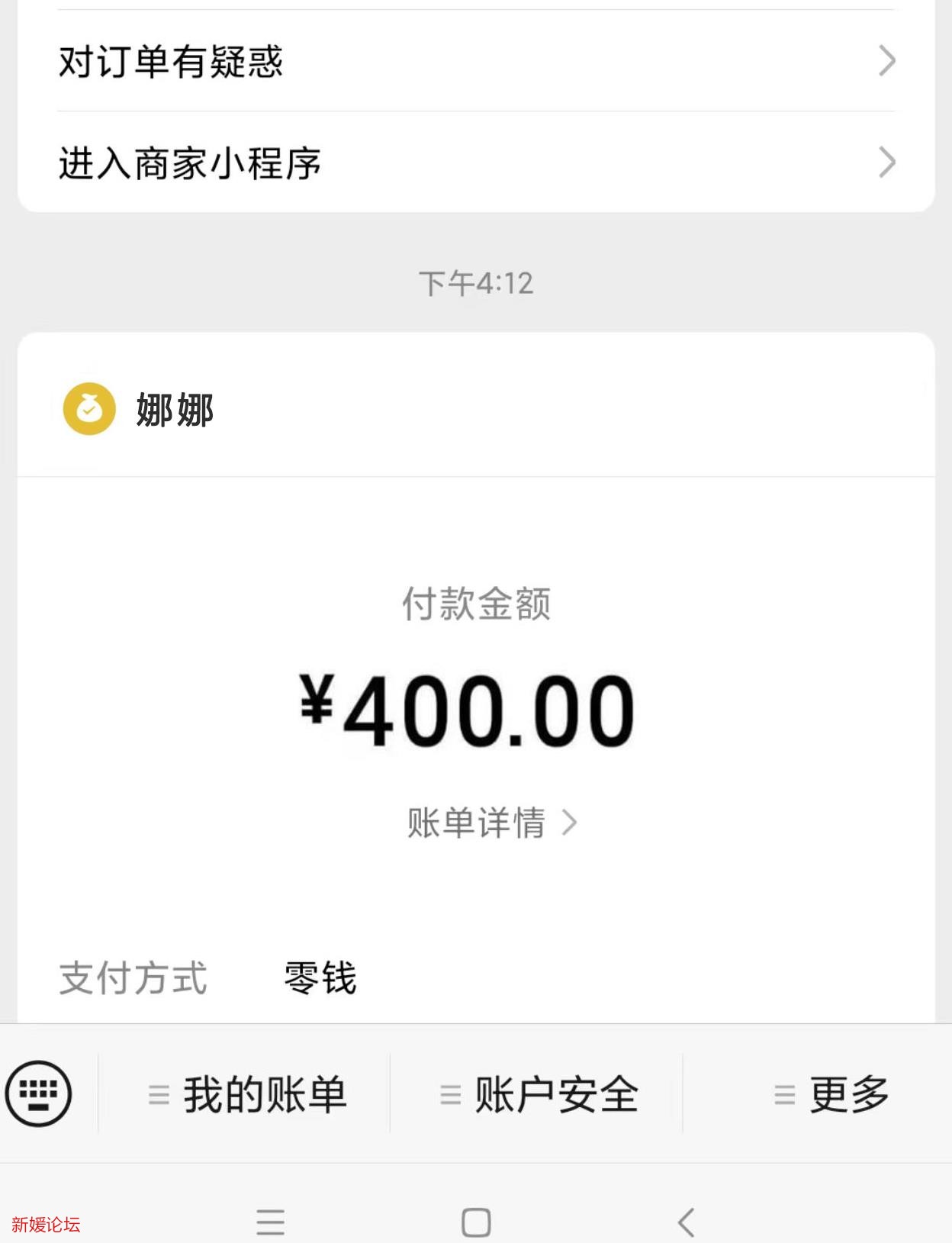Tap the menu lines icon beside 账户安全
952x1243 pixels.
click(x=450, y=1094)
